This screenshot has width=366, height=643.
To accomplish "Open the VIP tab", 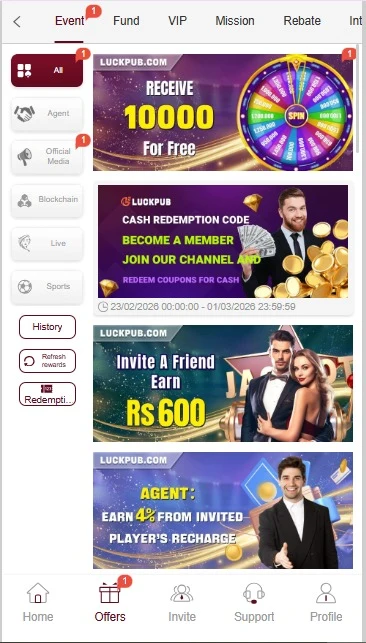I will pos(177,21).
